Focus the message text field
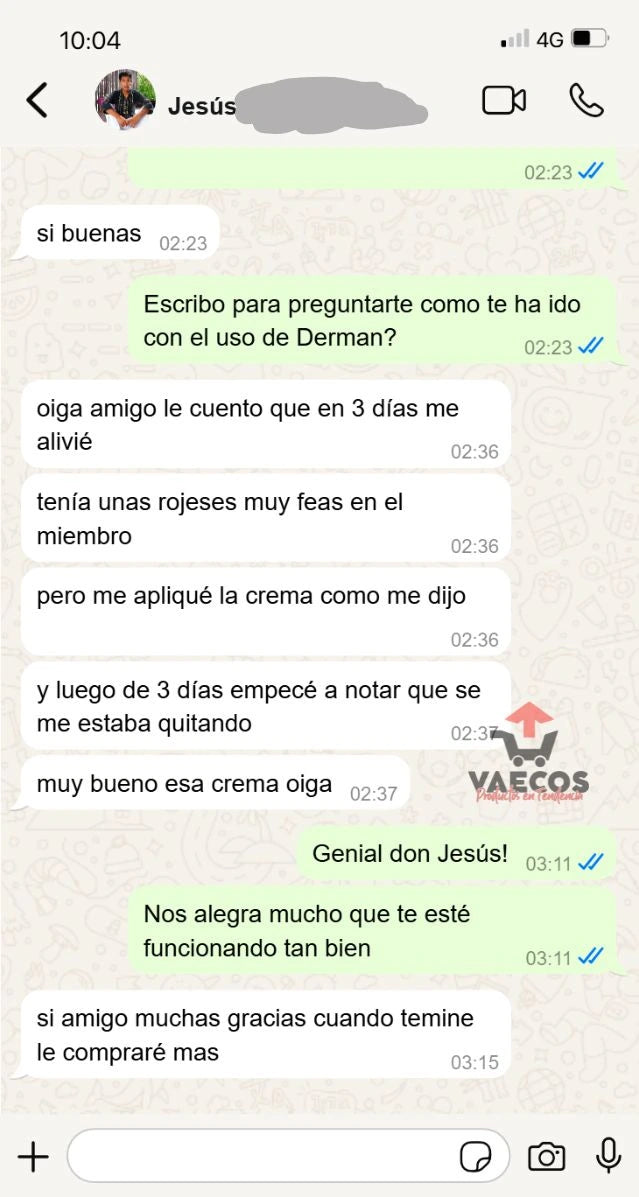Image resolution: width=639 pixels, height=1197 pixels. point(260,1157)
